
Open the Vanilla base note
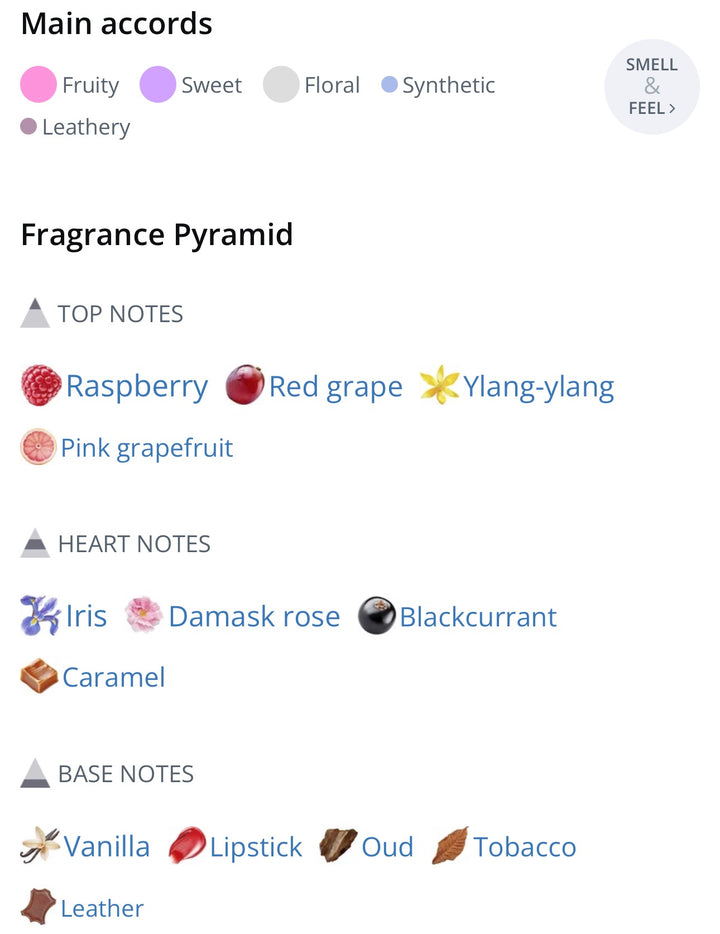106,847
